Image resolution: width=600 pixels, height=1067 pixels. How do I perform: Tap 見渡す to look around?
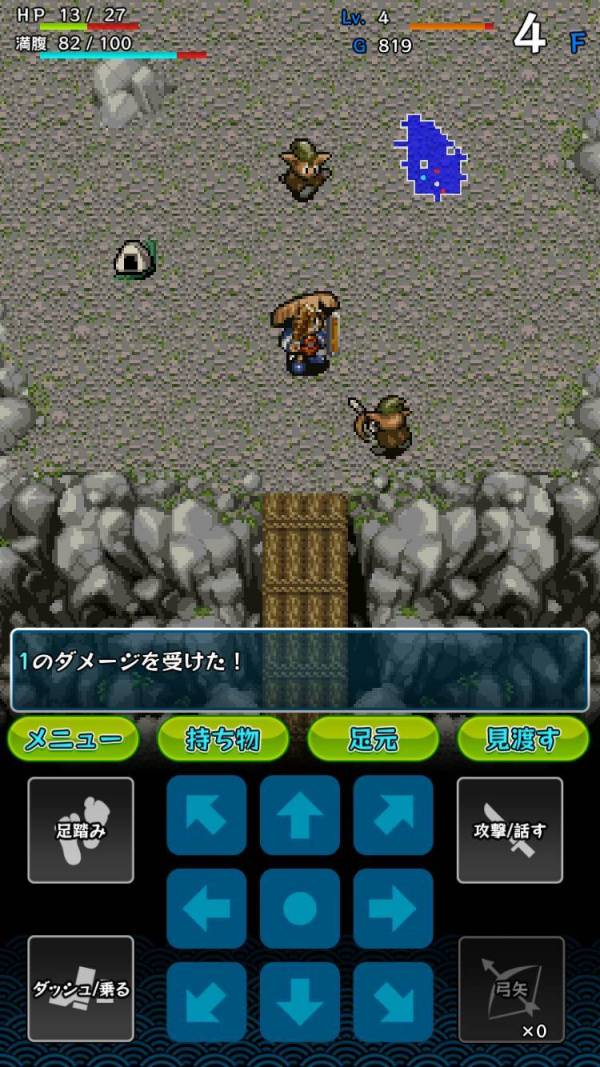tap(523, 739)
